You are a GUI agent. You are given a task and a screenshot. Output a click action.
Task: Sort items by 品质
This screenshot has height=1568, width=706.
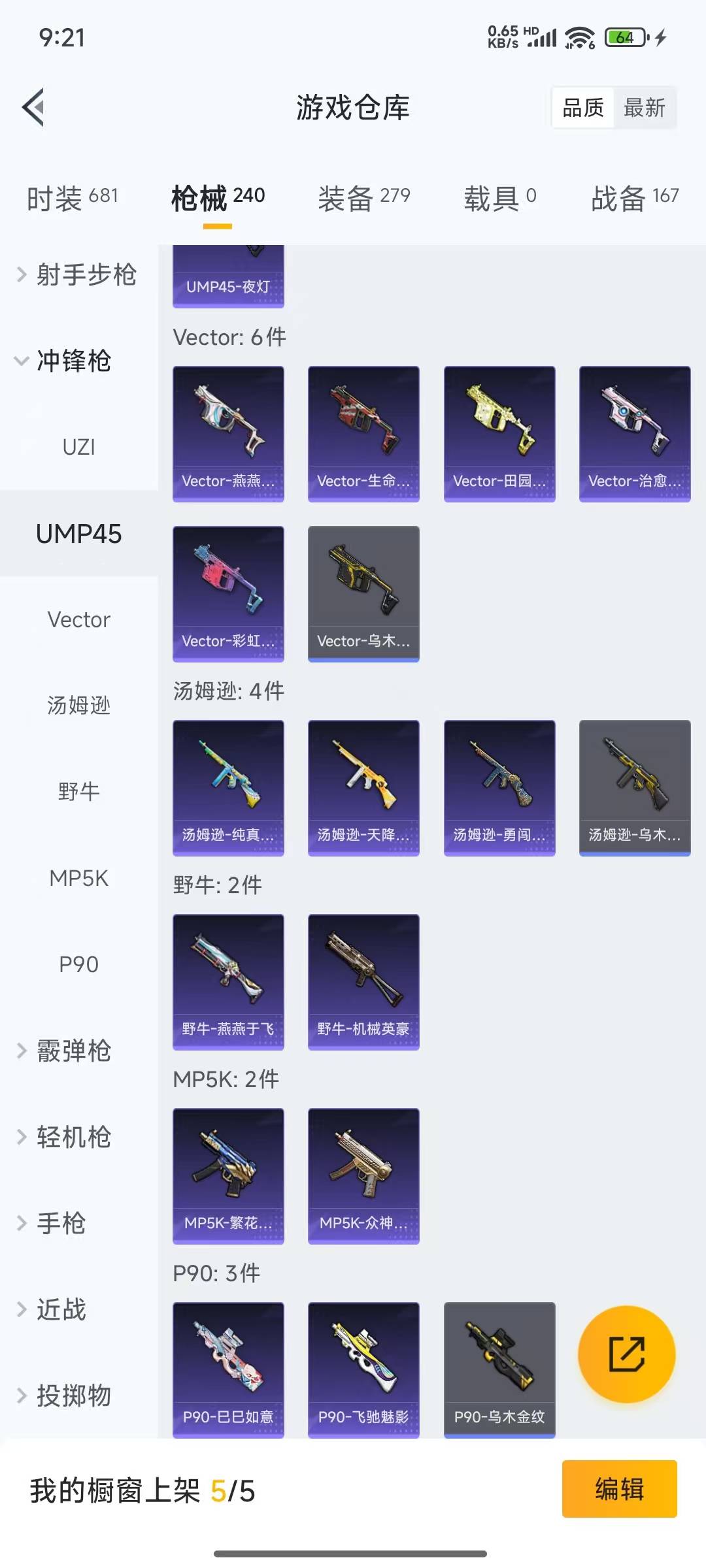coord(582,108)
